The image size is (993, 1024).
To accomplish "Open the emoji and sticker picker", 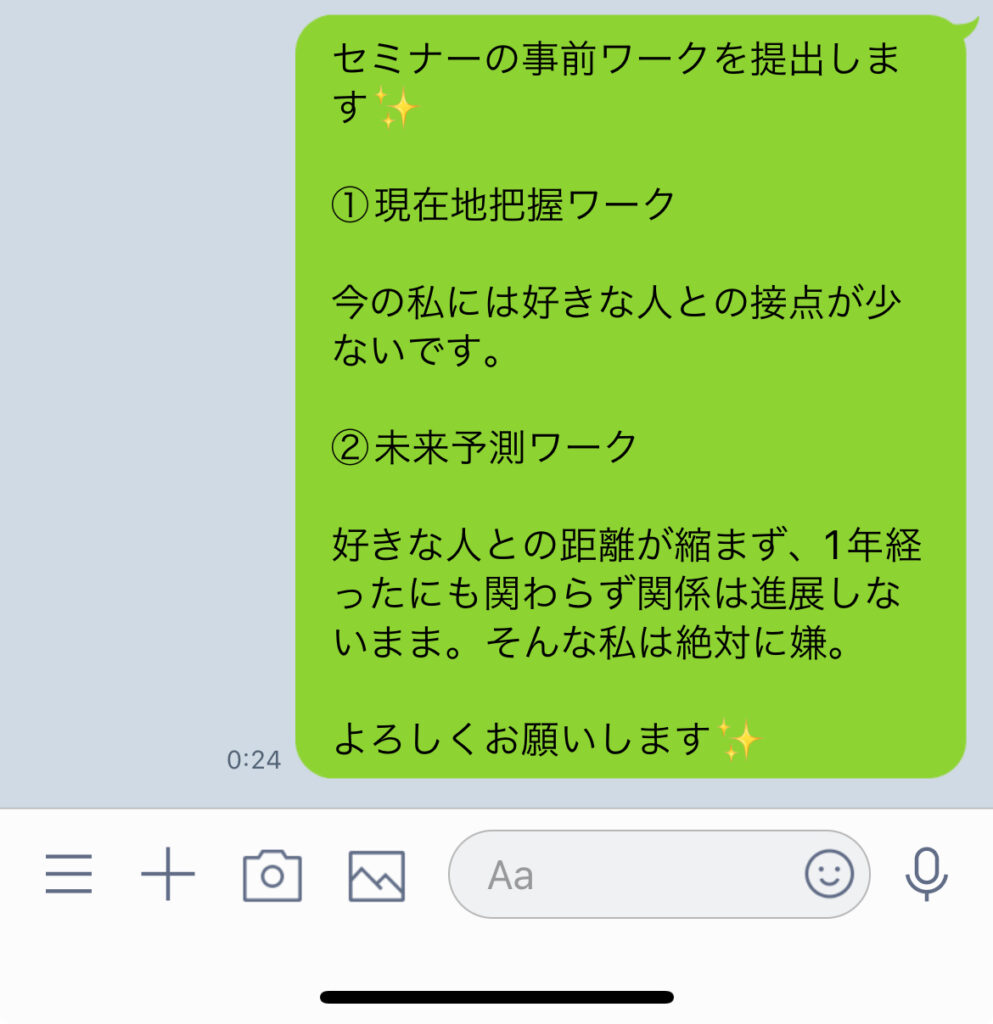I will click(x=829, y=875).
